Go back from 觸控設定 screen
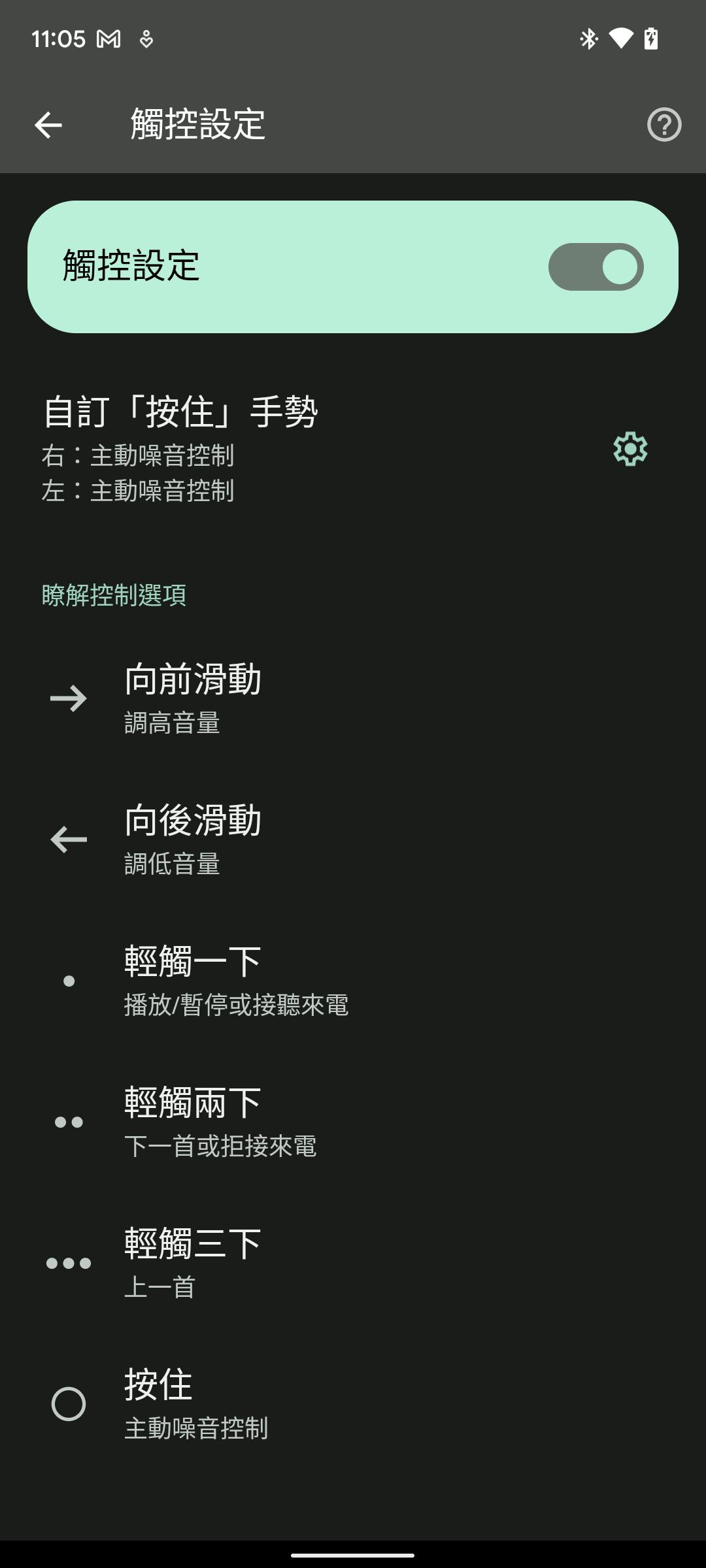706x1568 pixels. 48,125
